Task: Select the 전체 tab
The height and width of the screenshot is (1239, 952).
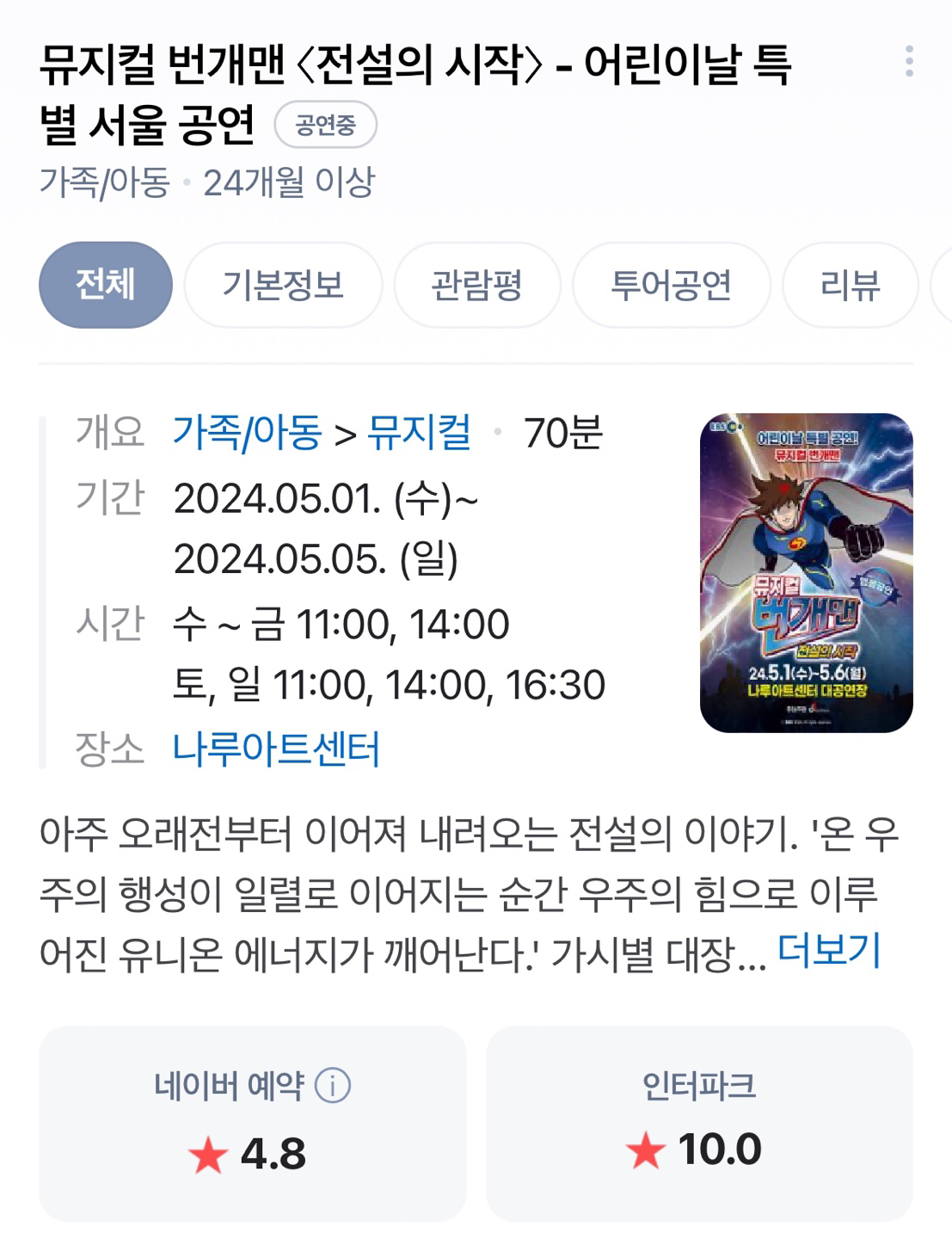Action: coord(105,285)
